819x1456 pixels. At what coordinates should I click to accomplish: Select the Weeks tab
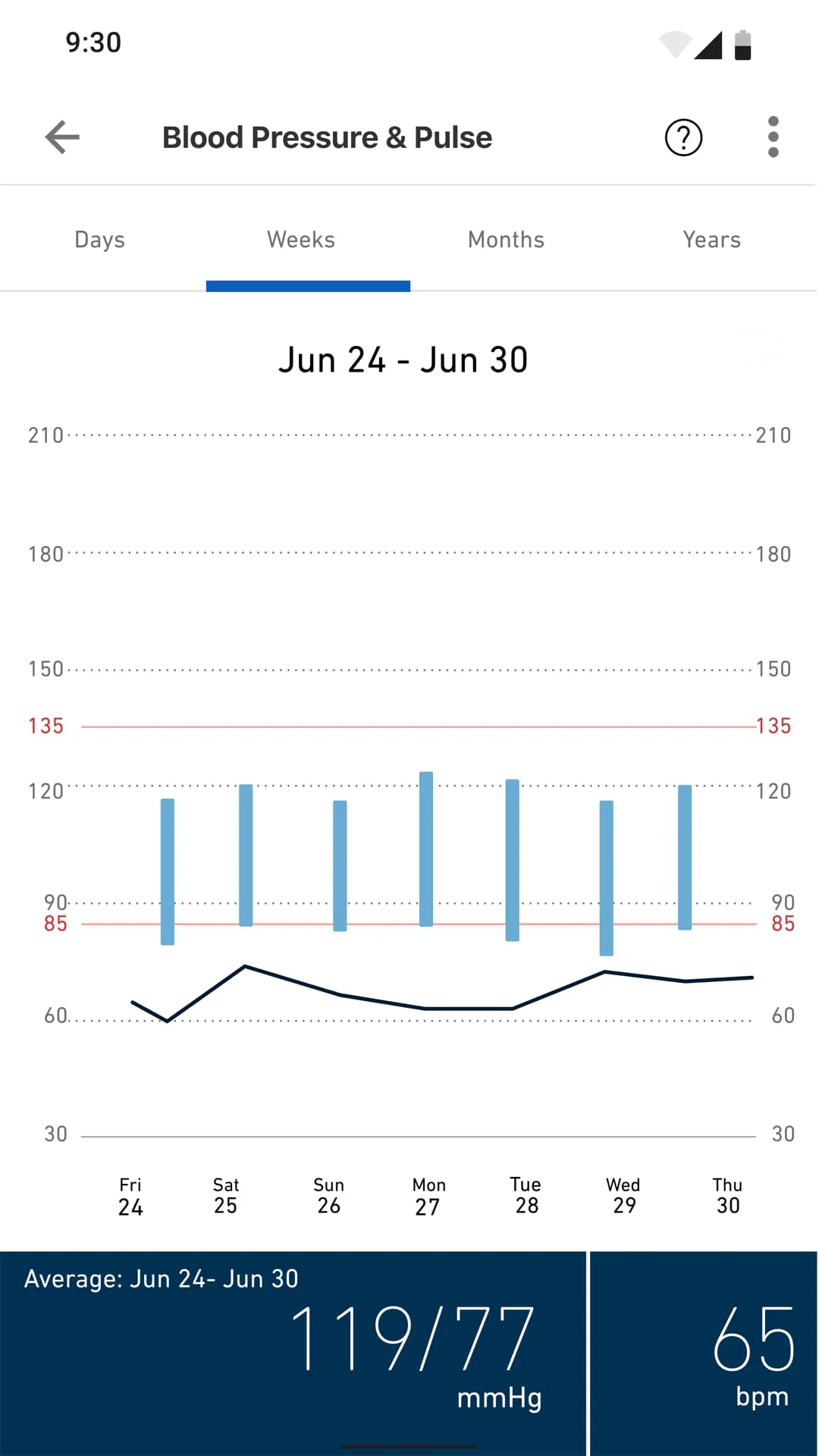point(301,240)
